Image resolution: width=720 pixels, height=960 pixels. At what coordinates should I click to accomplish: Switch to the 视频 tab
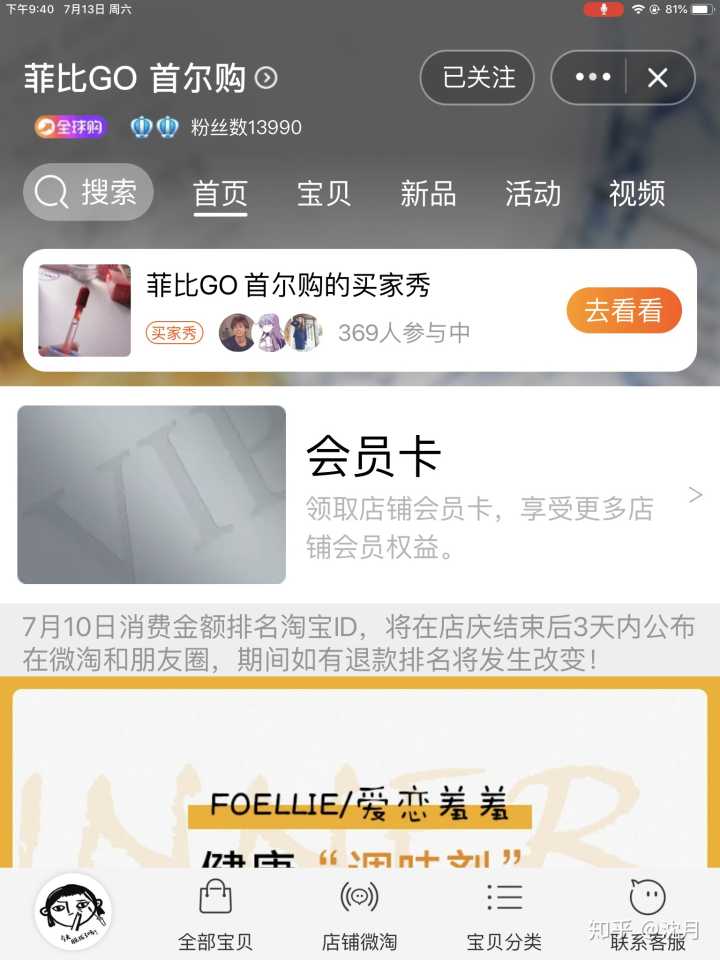click(x=636, y=193)
